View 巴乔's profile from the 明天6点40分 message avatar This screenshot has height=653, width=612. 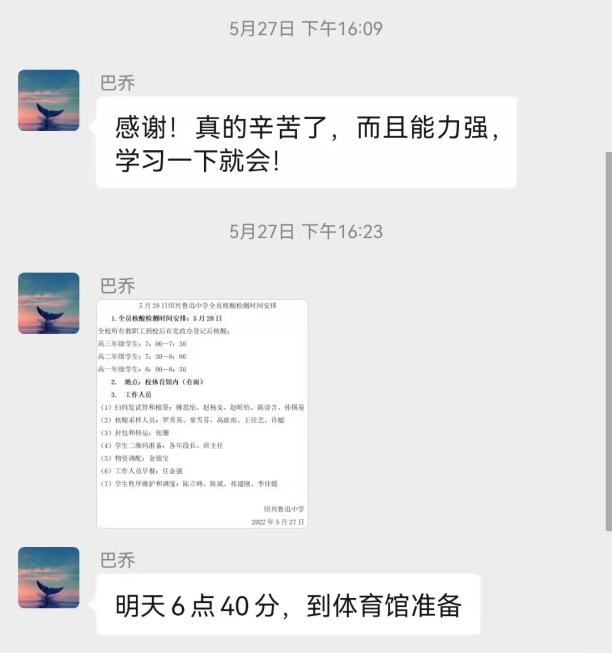coord(49,577)
